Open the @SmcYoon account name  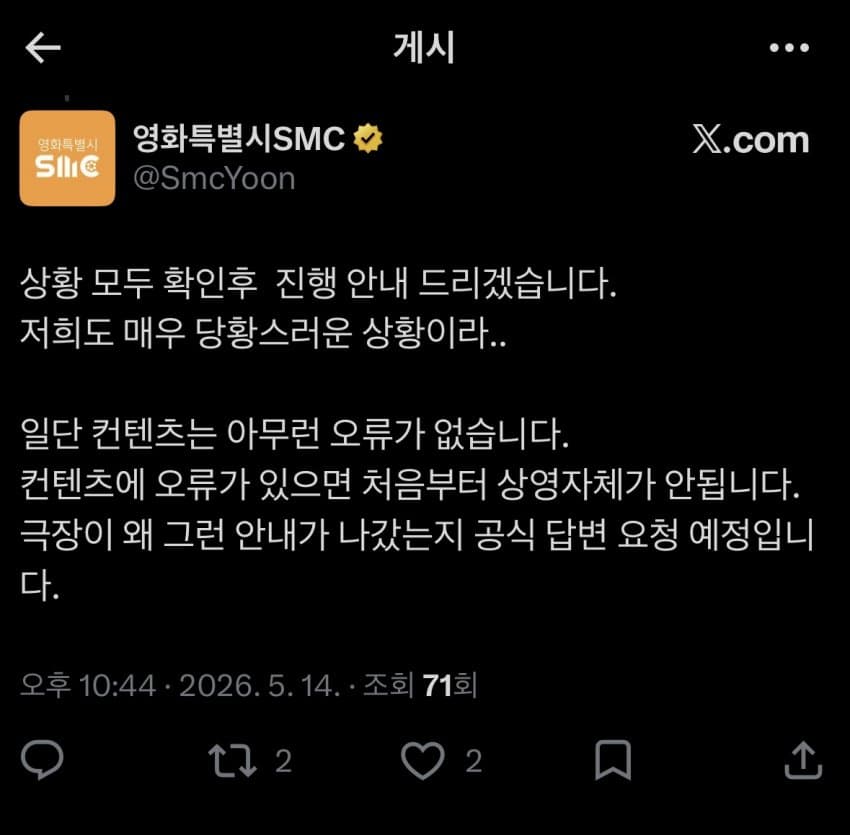[214, 178]
